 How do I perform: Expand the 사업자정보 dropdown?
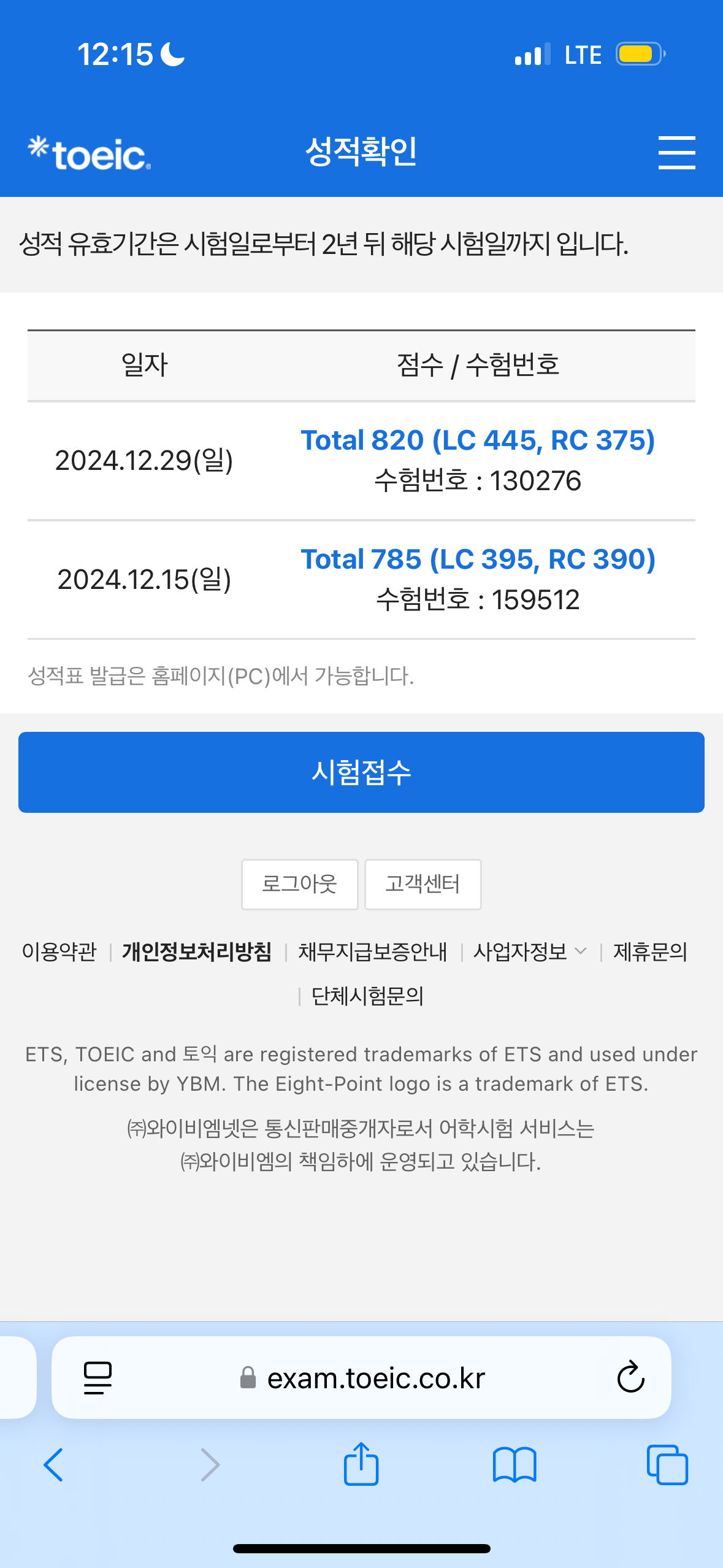click(x=530, y=951)
